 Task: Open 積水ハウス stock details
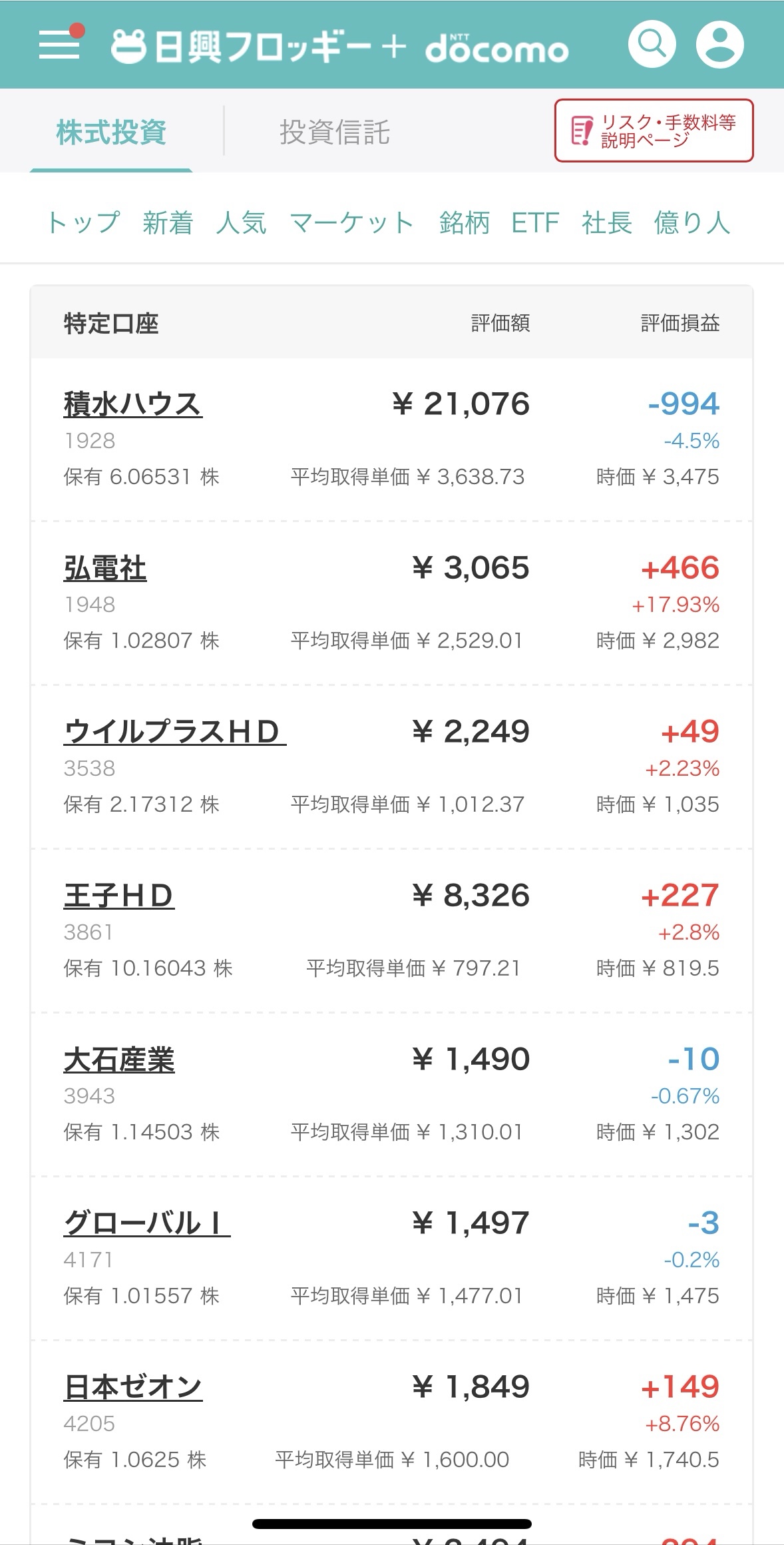point(132,404)
